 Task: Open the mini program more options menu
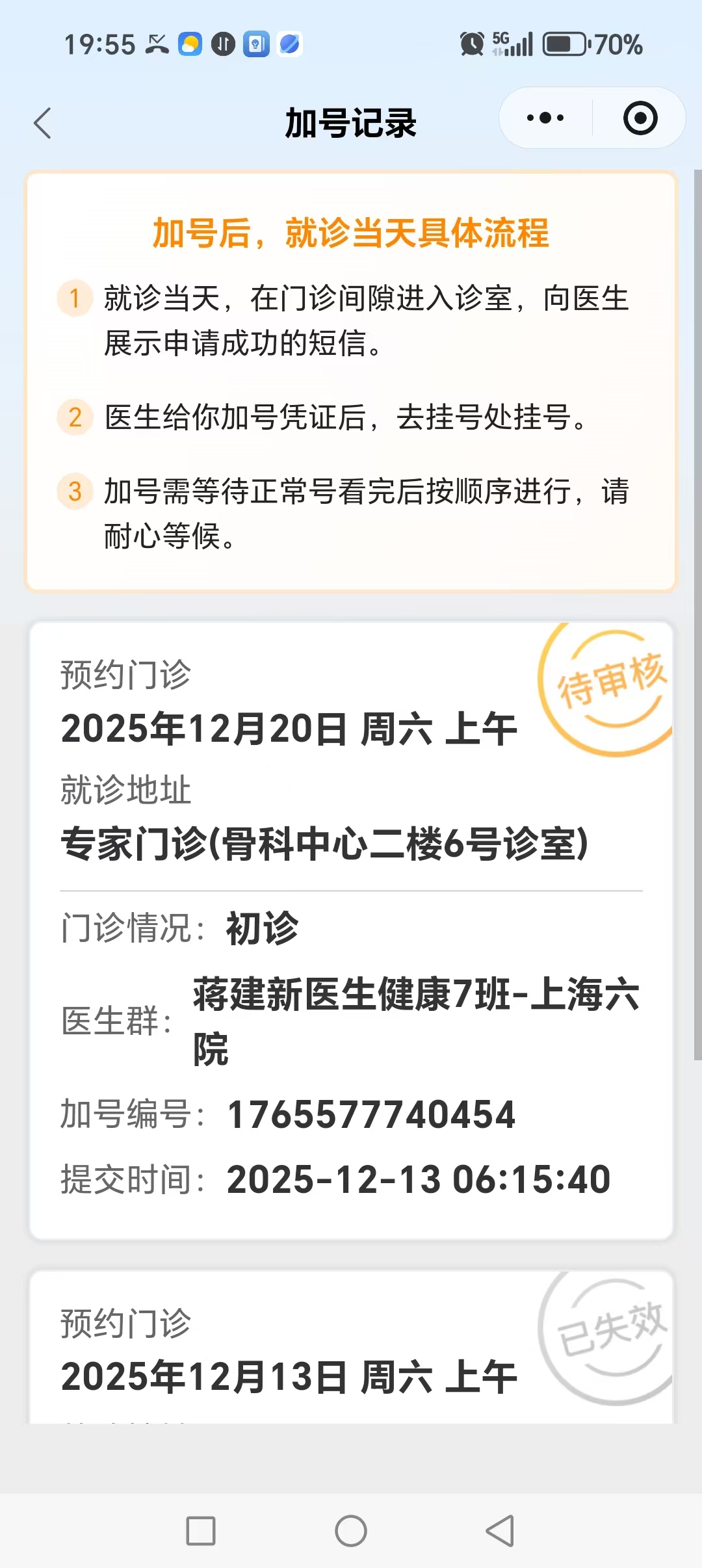point(545,118)
